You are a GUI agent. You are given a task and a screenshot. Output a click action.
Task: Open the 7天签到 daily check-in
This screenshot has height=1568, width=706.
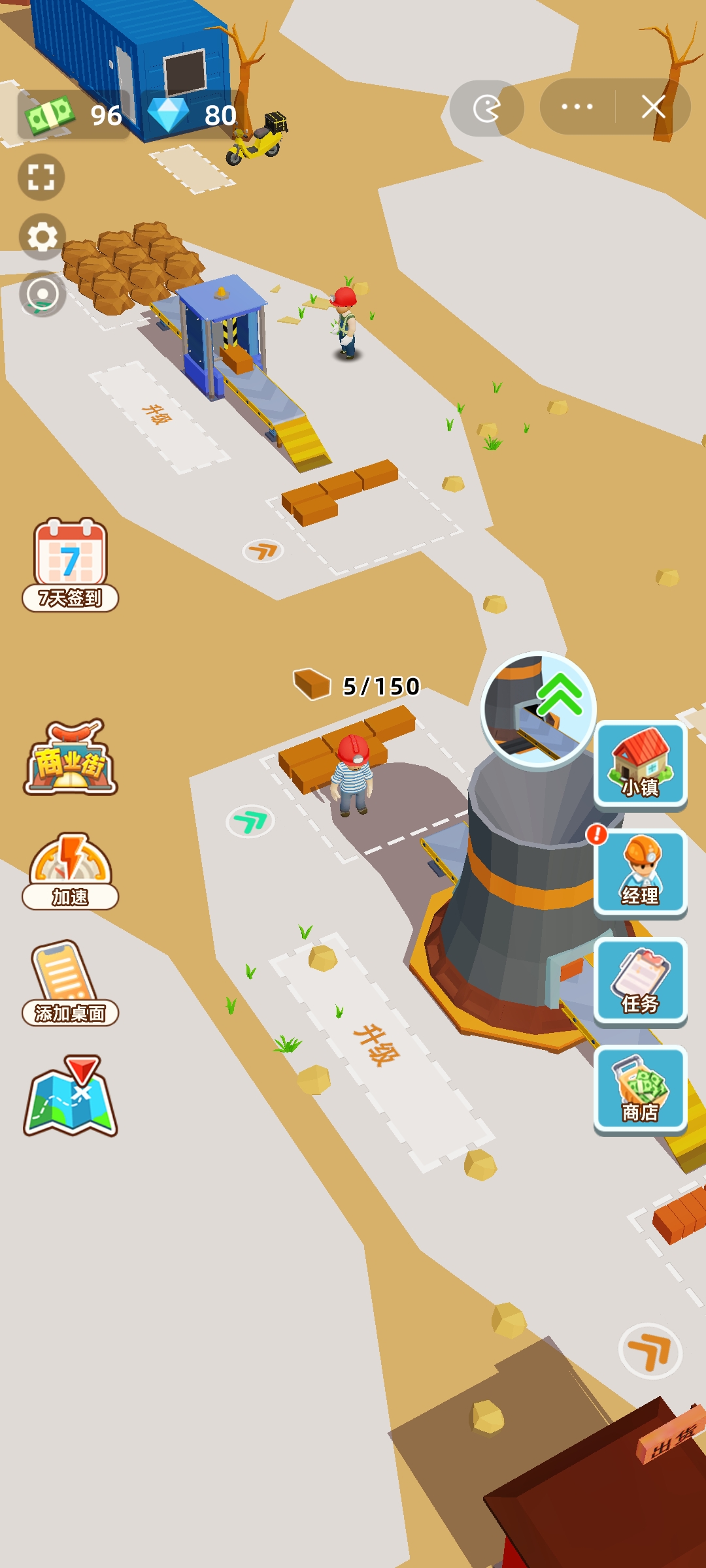[x=71, y=565]
